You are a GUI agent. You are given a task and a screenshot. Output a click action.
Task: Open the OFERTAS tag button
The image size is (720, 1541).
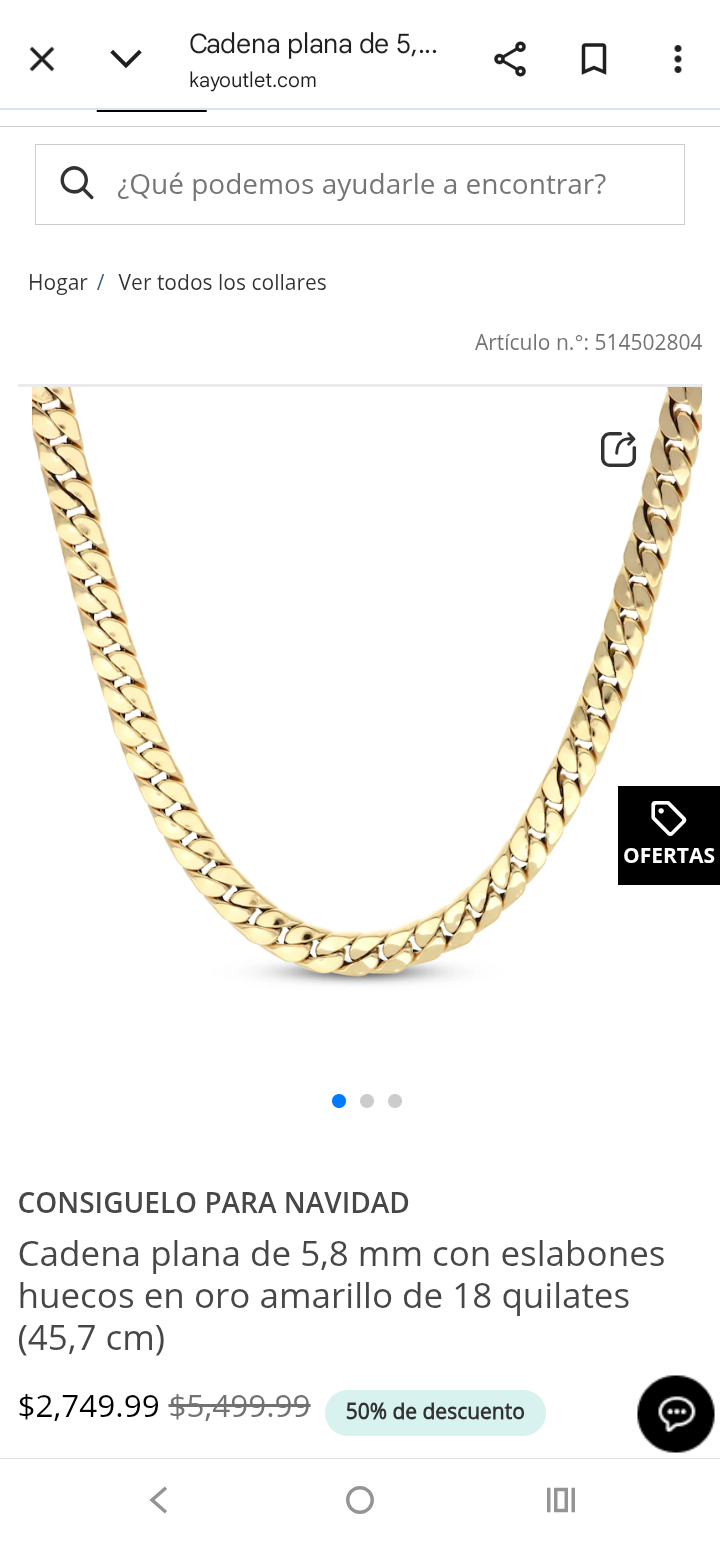pos(669,835)
